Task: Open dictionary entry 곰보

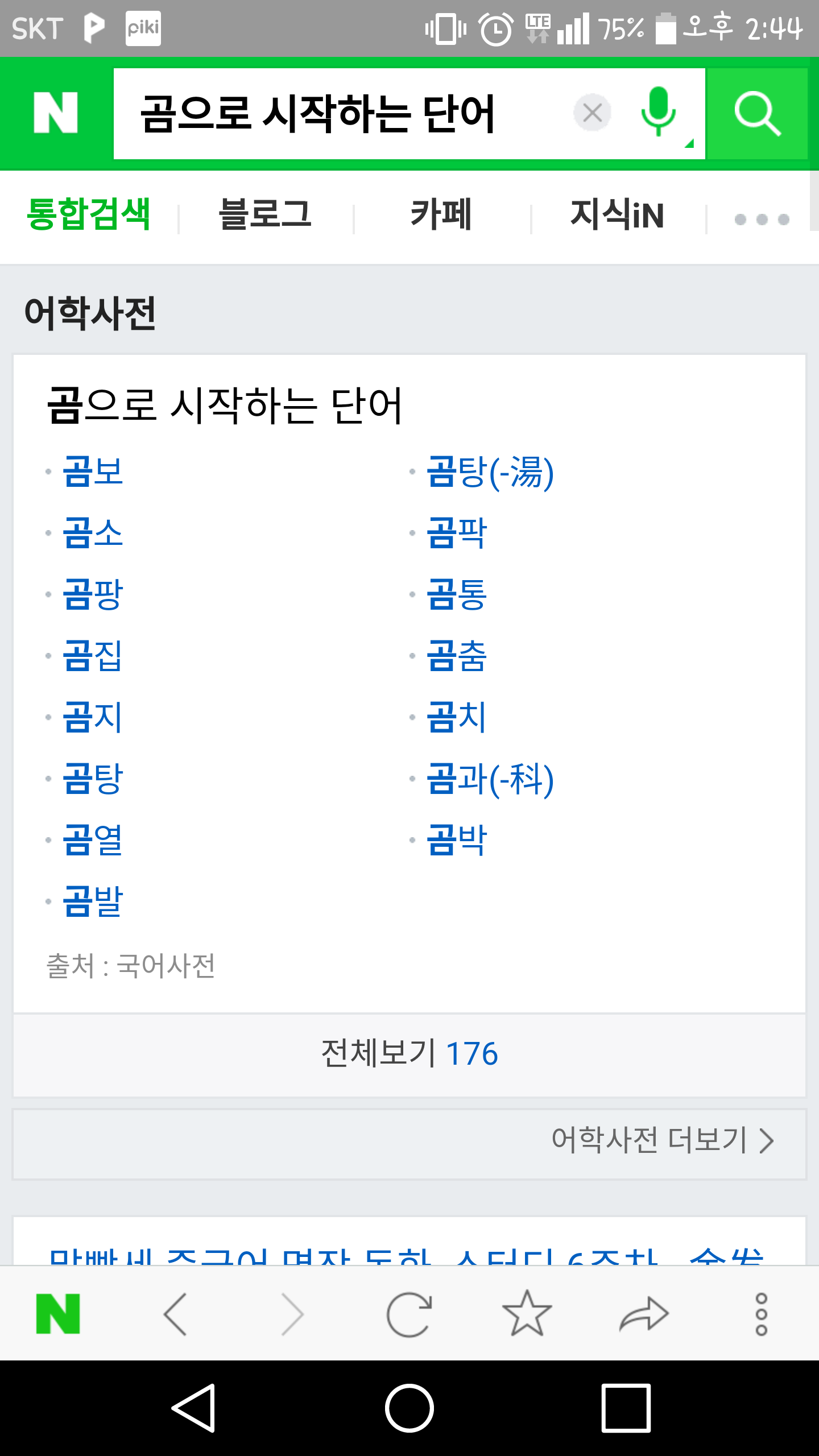Action: point(93,472)
